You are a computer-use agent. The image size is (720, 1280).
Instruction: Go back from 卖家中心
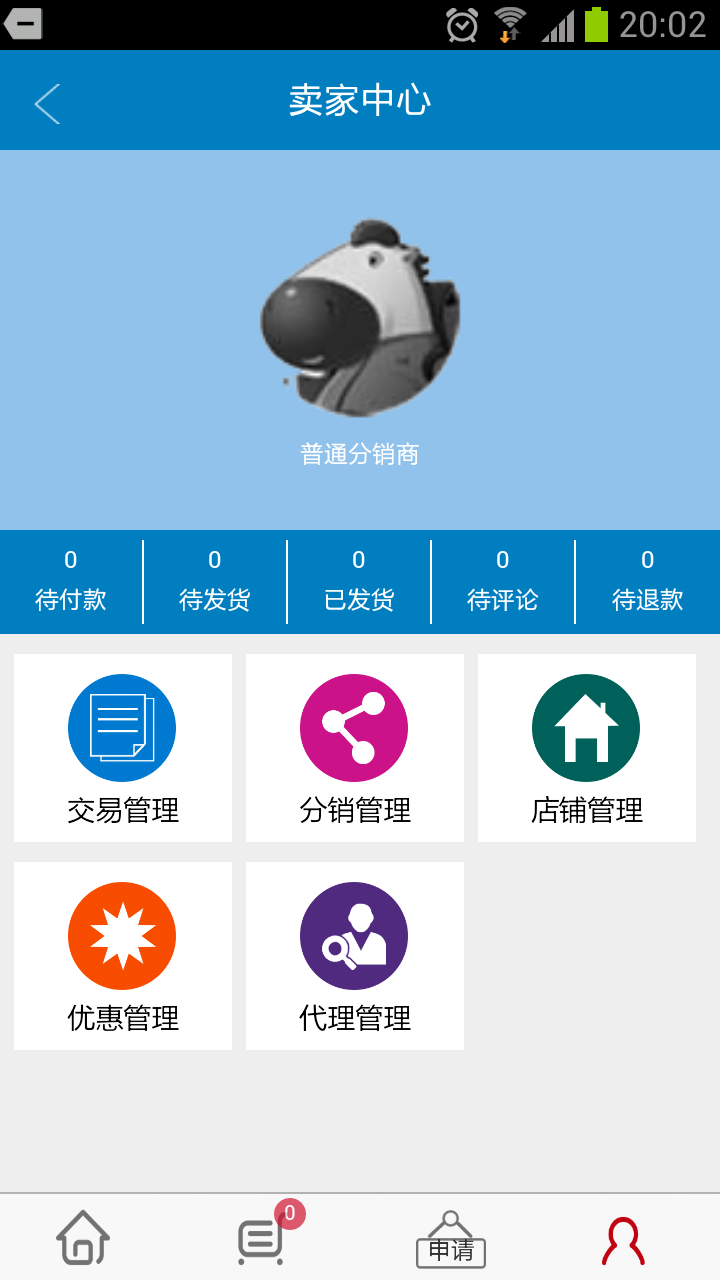47,103
